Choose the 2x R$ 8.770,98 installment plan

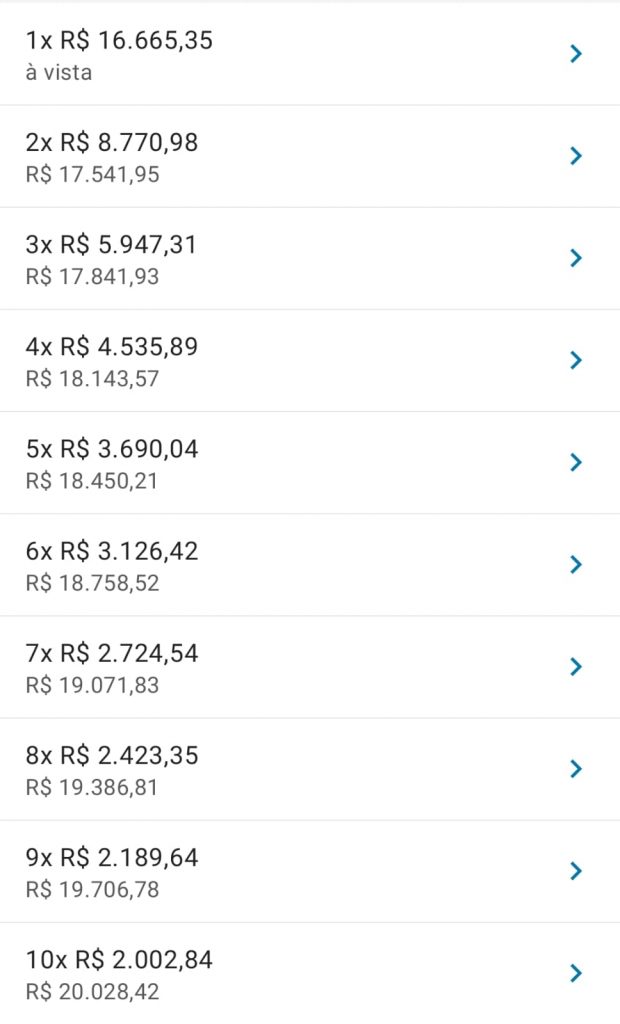pyautogui.click(x=310, y=157)
